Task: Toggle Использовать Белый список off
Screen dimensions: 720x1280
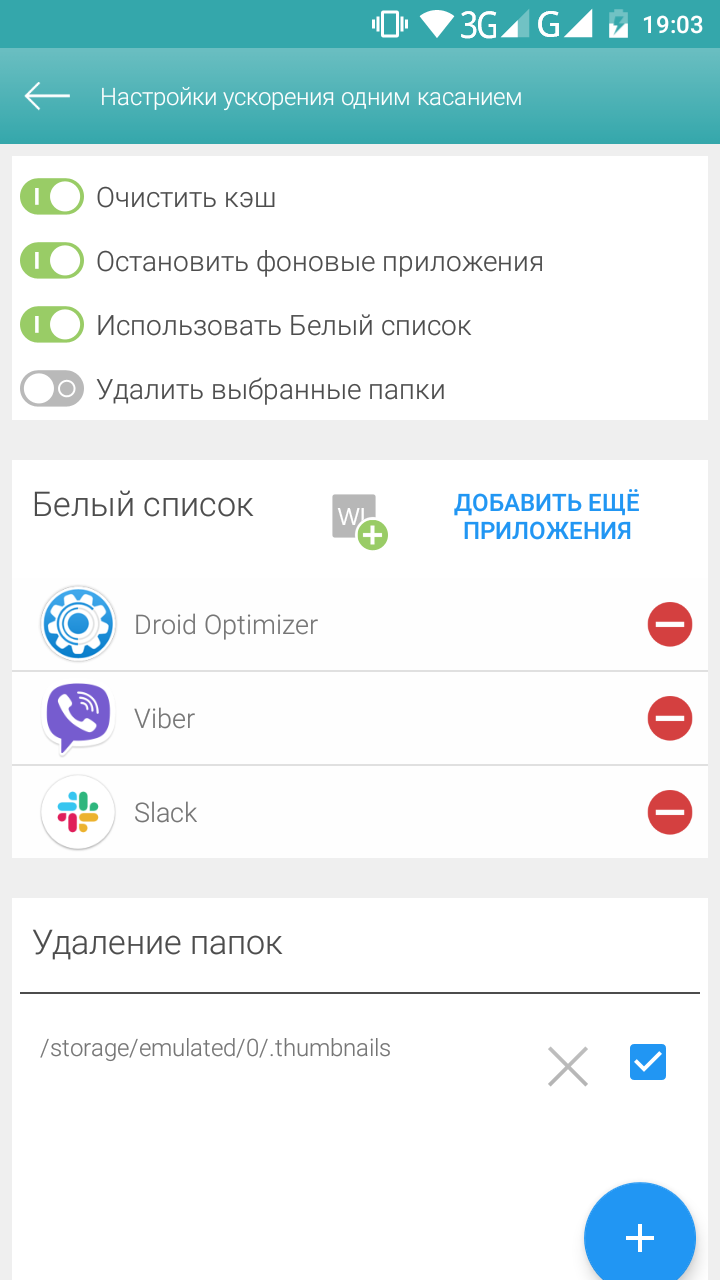Action: [x=52, y=326]
